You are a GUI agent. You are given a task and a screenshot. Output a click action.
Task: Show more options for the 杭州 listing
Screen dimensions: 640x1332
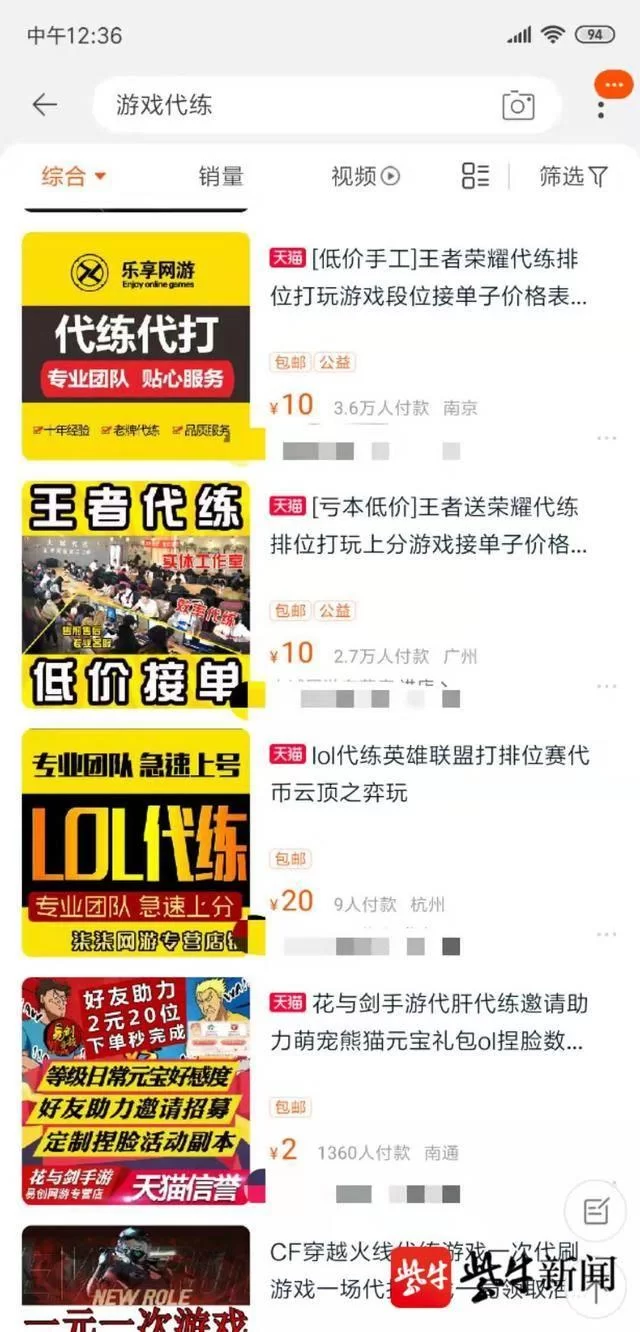pyautogui.click(x=606, y=934)
